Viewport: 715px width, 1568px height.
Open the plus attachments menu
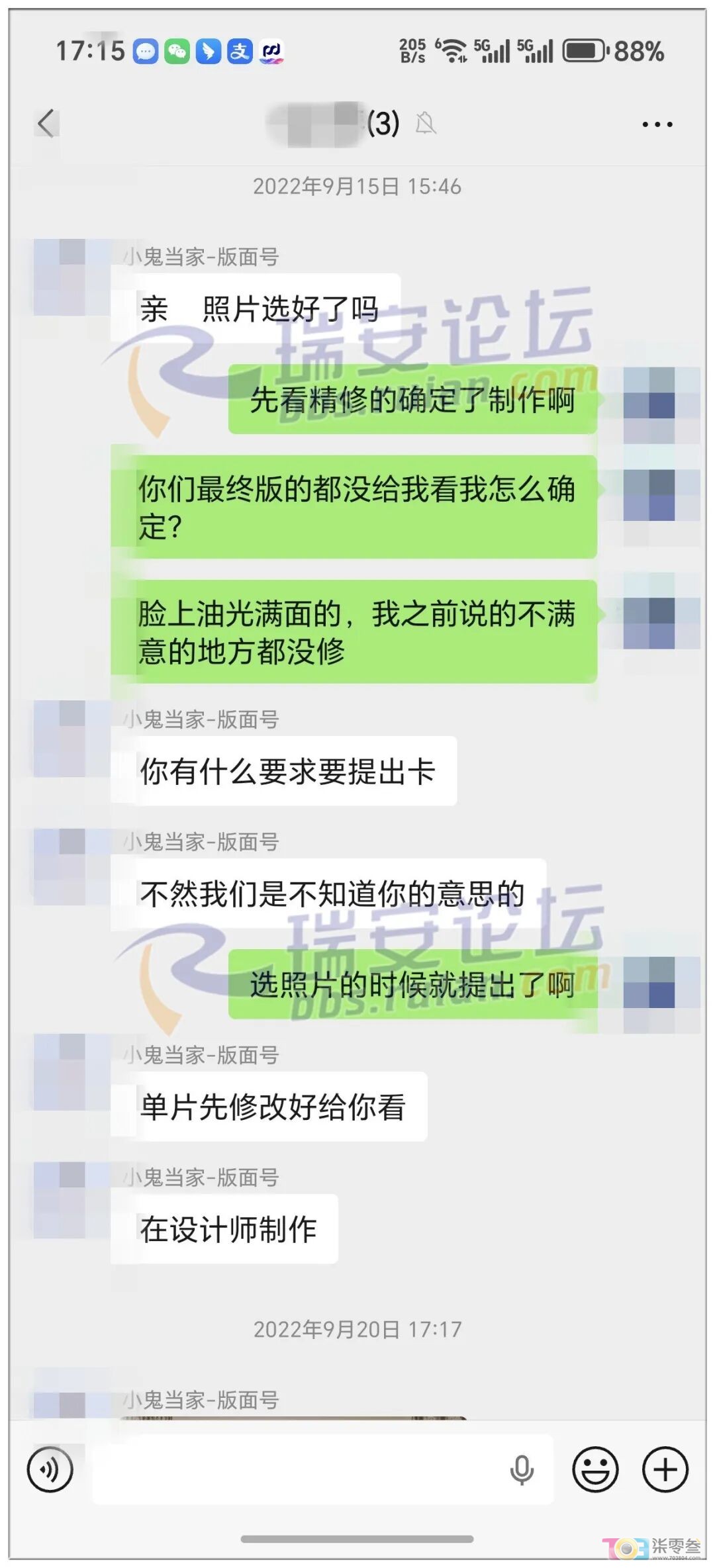point(665,1469)
